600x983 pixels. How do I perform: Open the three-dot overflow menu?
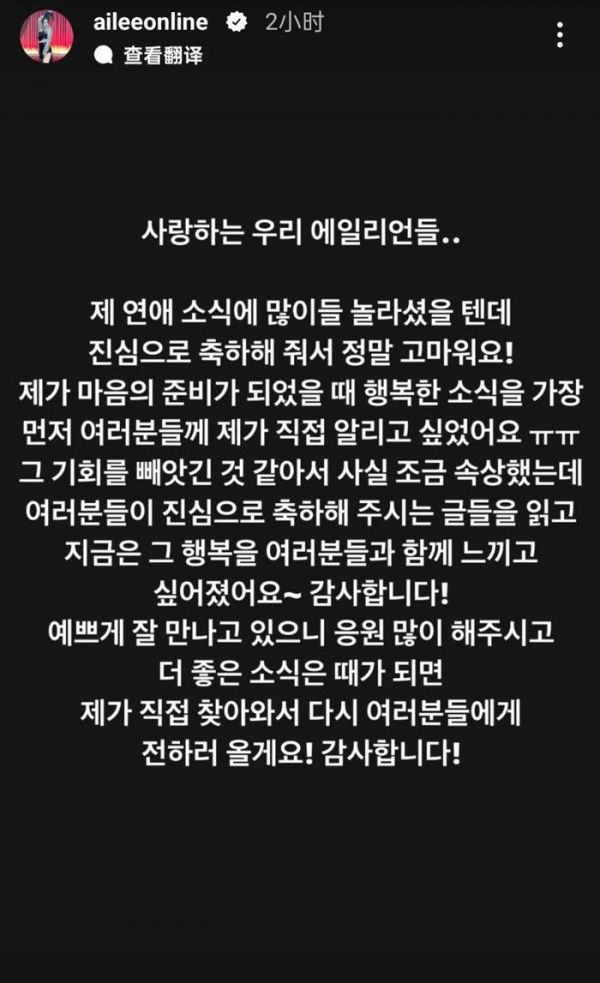pyautogui.click(x=560, y=35)
